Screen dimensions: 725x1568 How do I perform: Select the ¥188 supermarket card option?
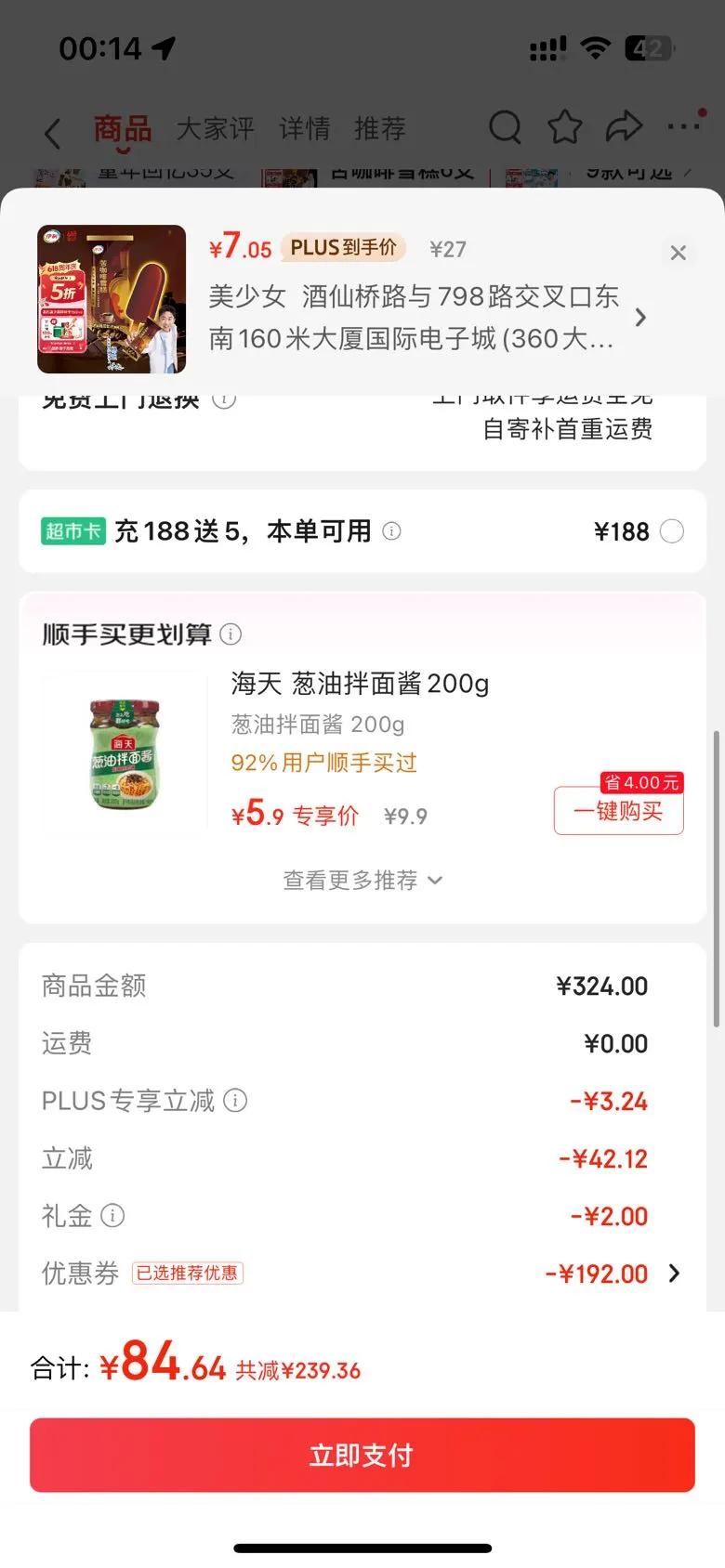tap(671, 531)
